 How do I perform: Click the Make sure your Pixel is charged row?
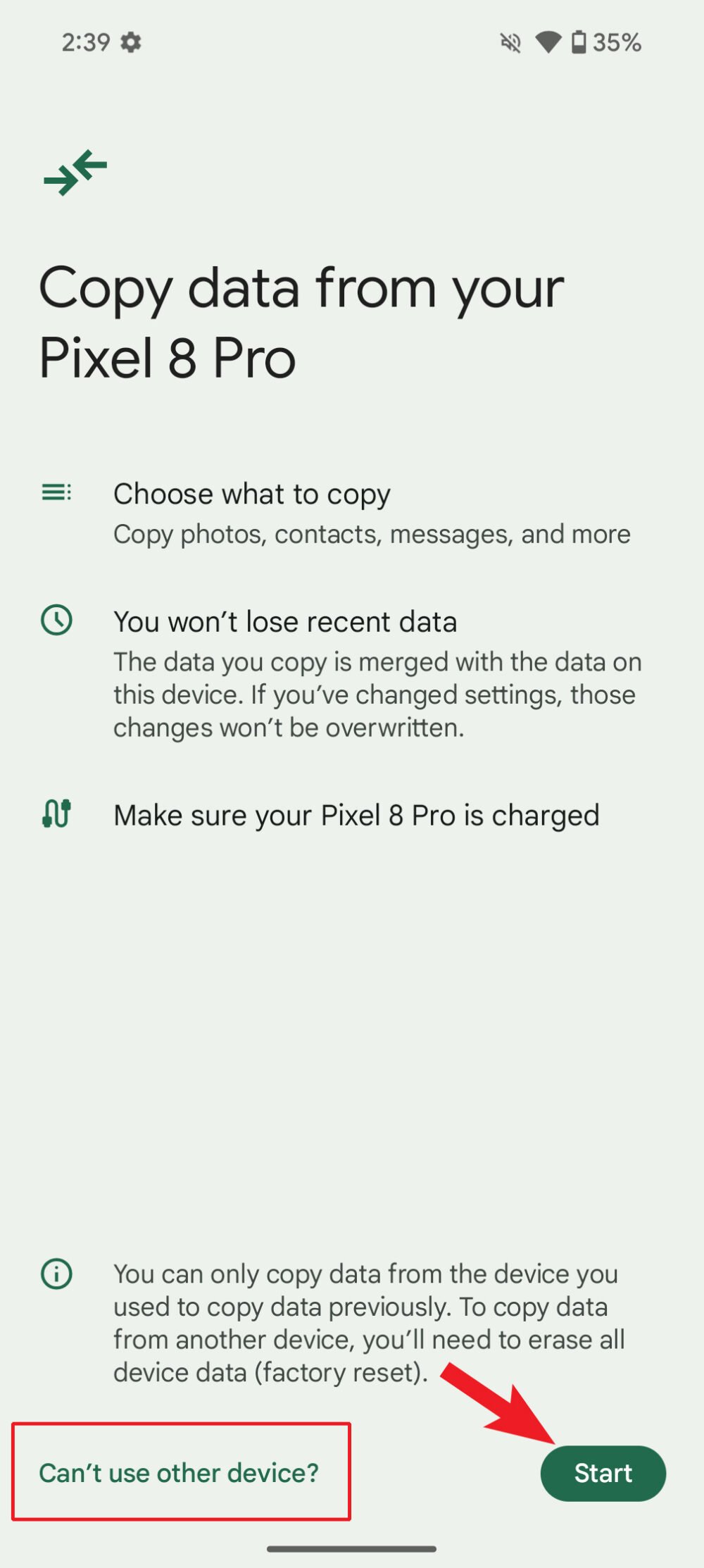tap(356, 814)
